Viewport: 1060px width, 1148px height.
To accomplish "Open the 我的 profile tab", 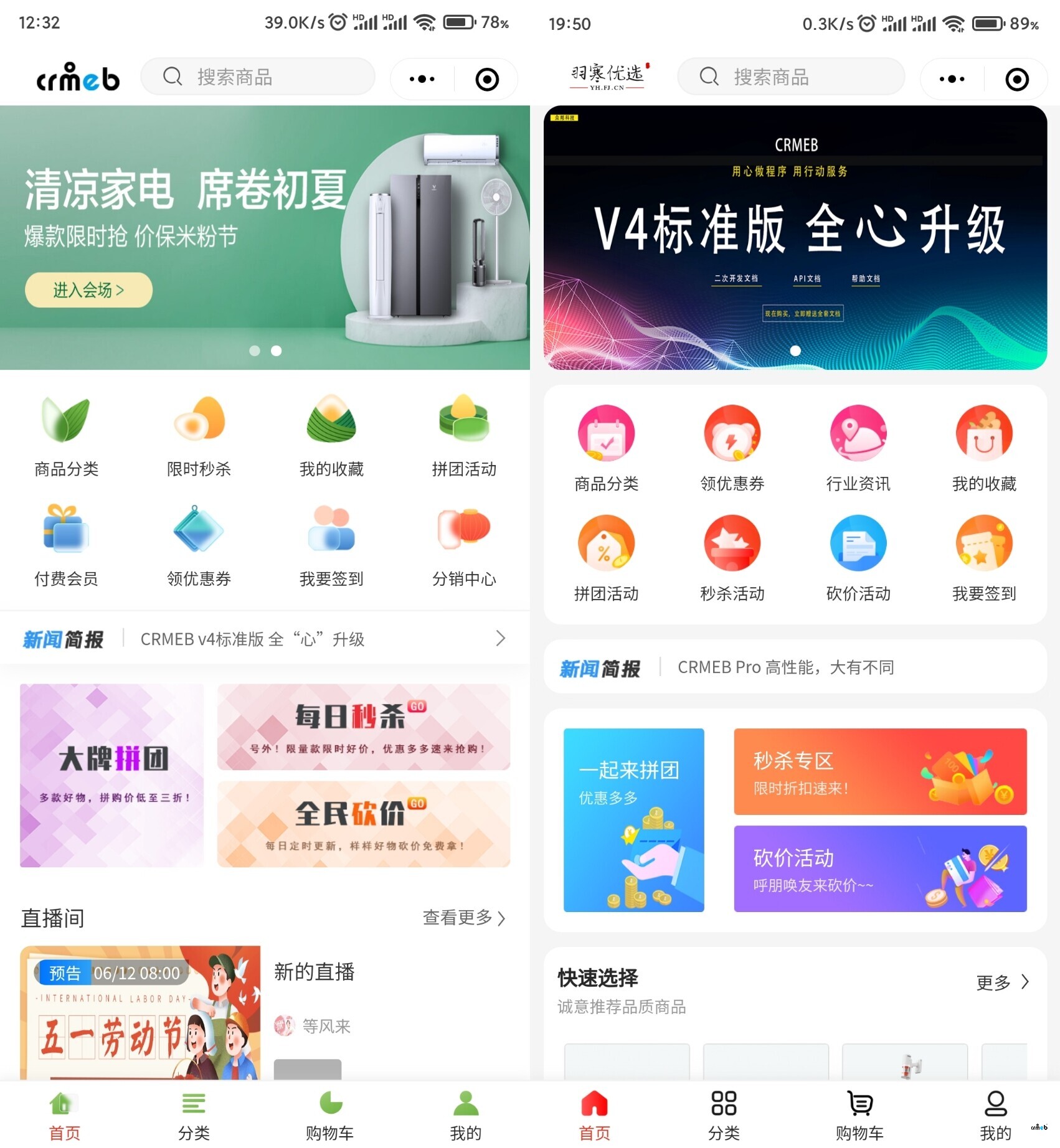I will tap(464, 1114).
